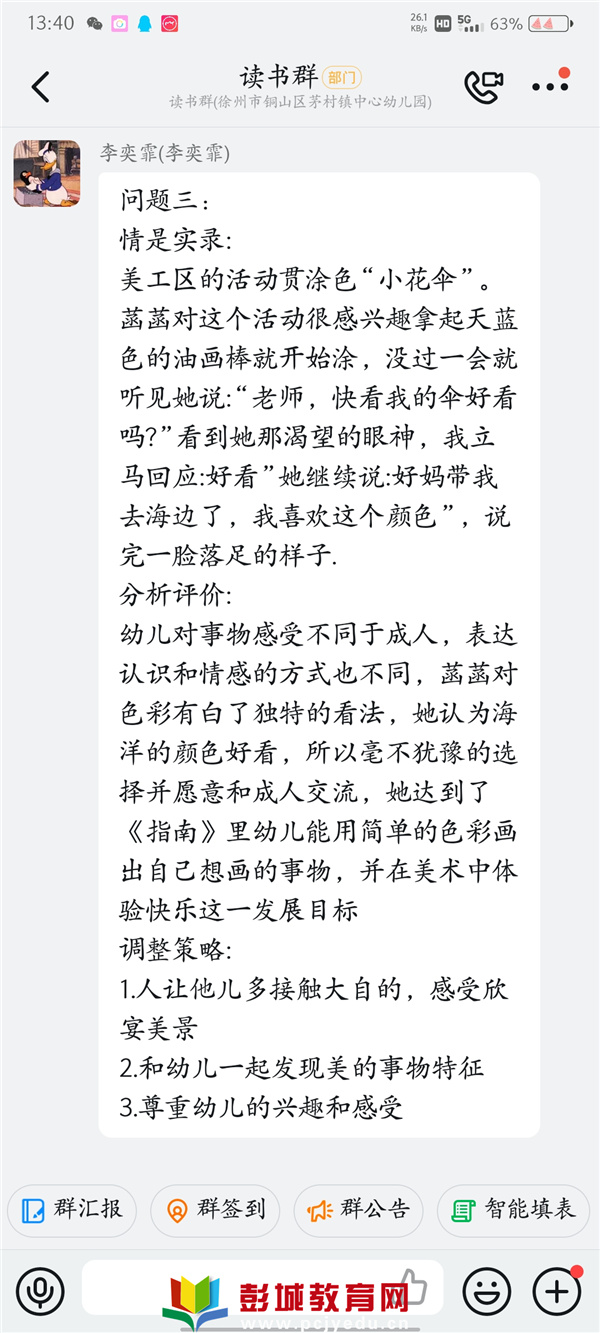
Task: Open 群签到 shortcut
Action: 215,1210
